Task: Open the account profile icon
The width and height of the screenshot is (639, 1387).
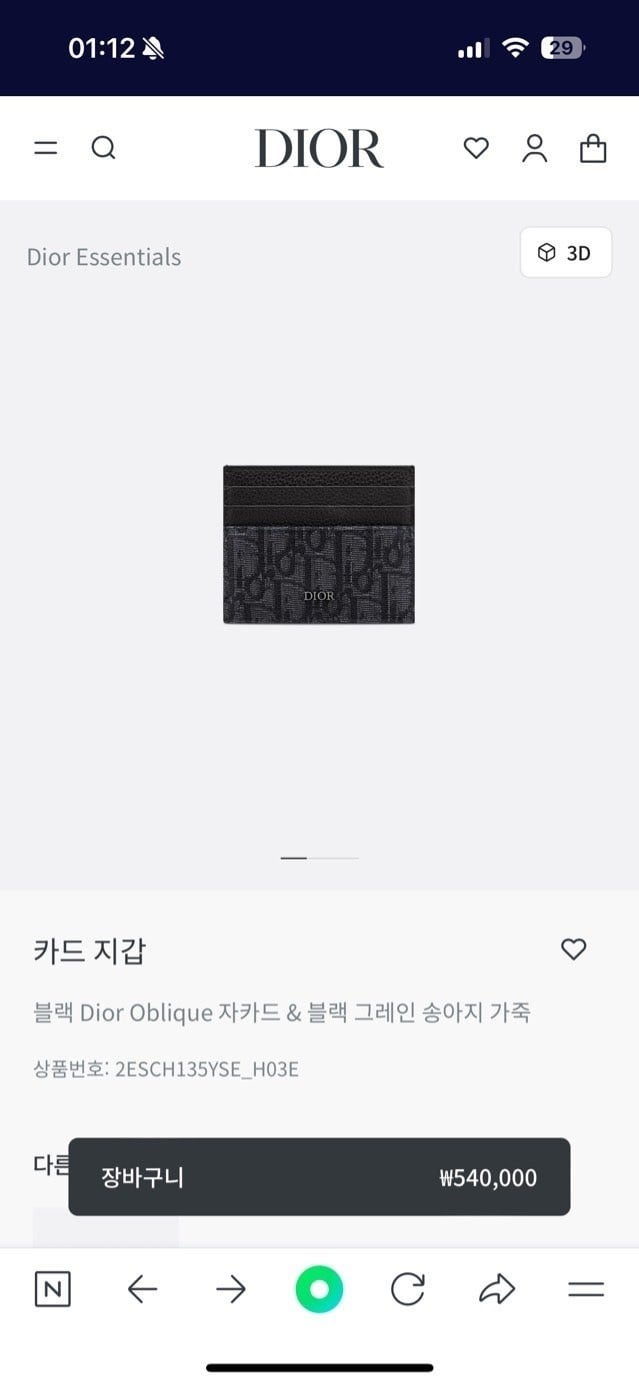Action: point(535,149)
